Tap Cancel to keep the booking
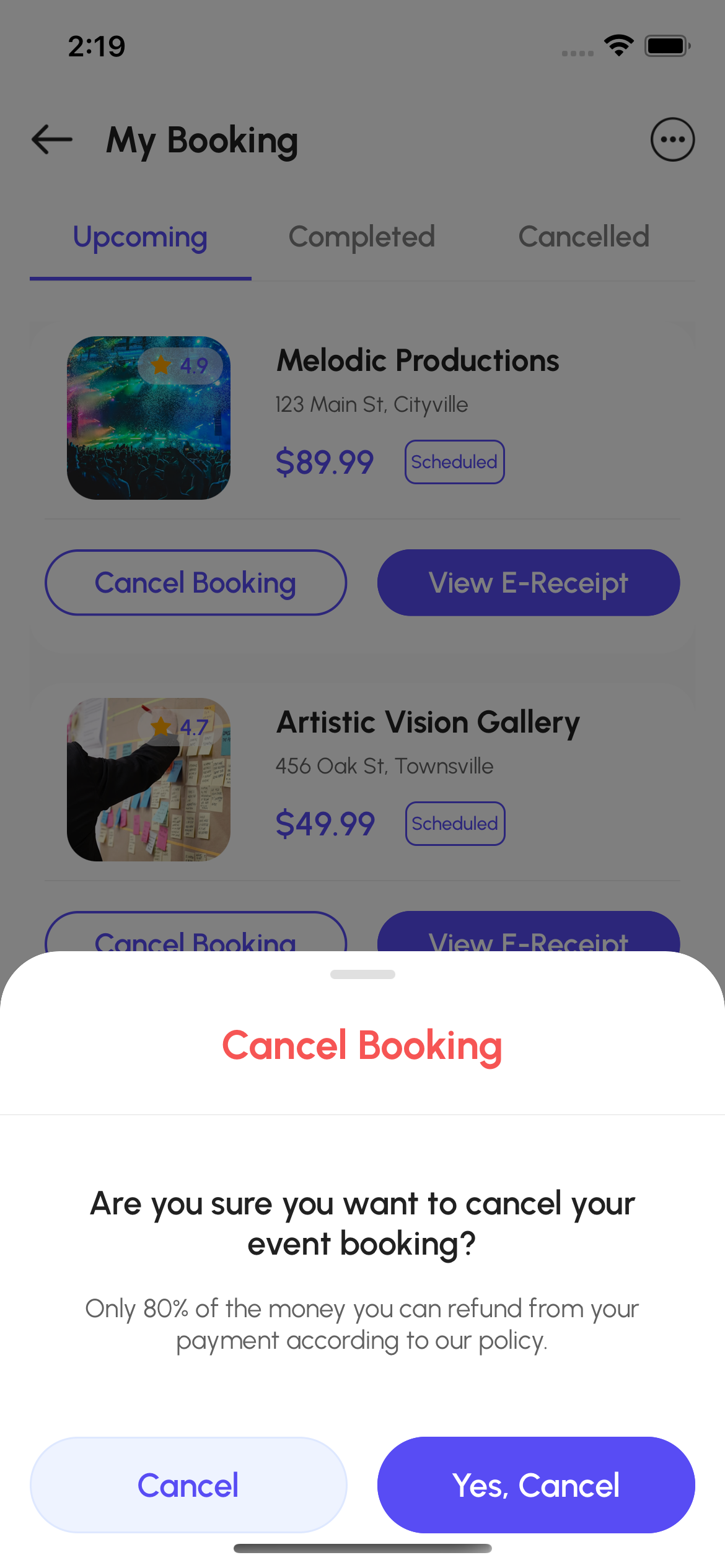 coord(188,1485)
